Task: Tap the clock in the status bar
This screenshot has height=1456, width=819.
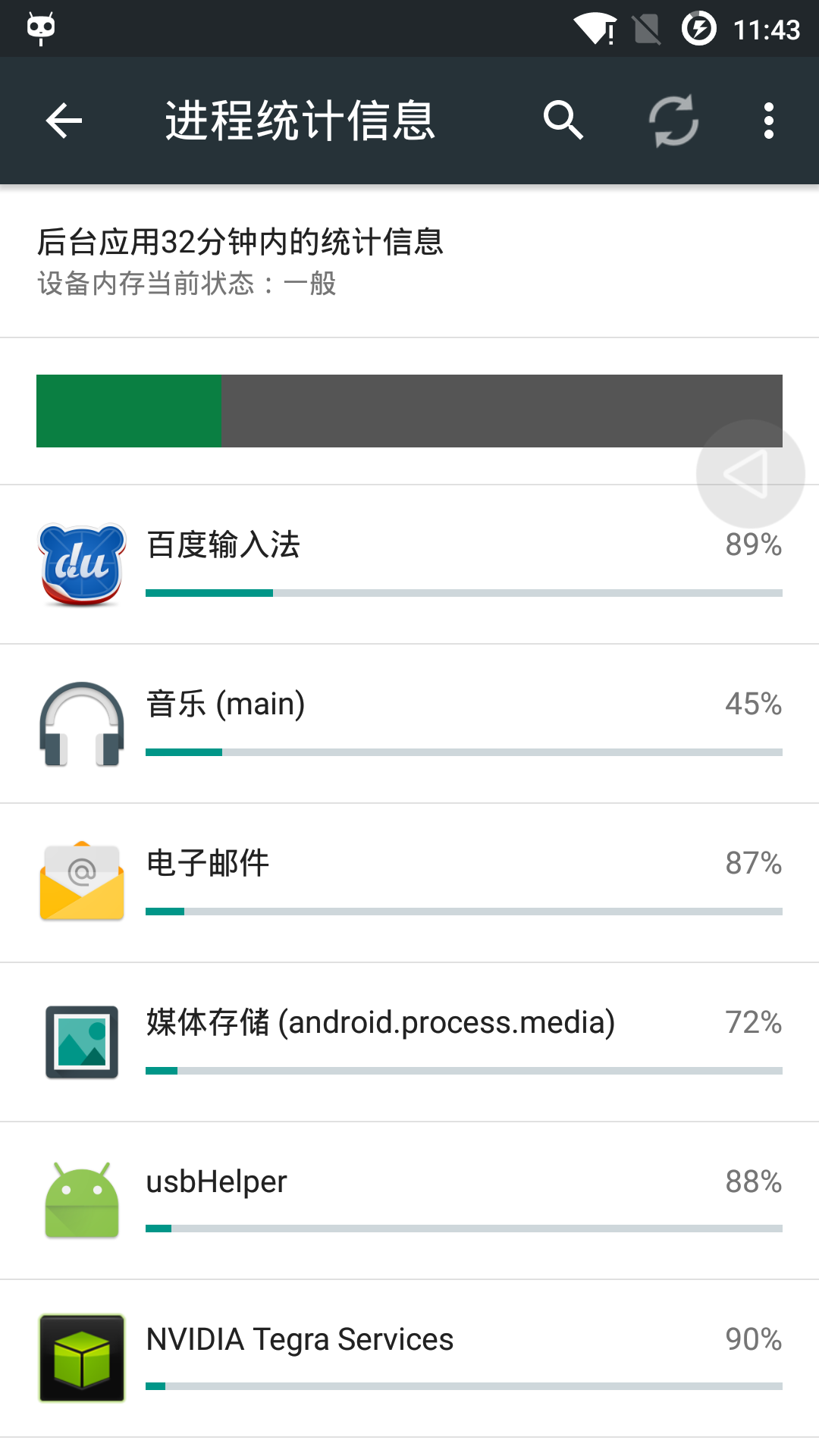Action: [x=769, y=29]
